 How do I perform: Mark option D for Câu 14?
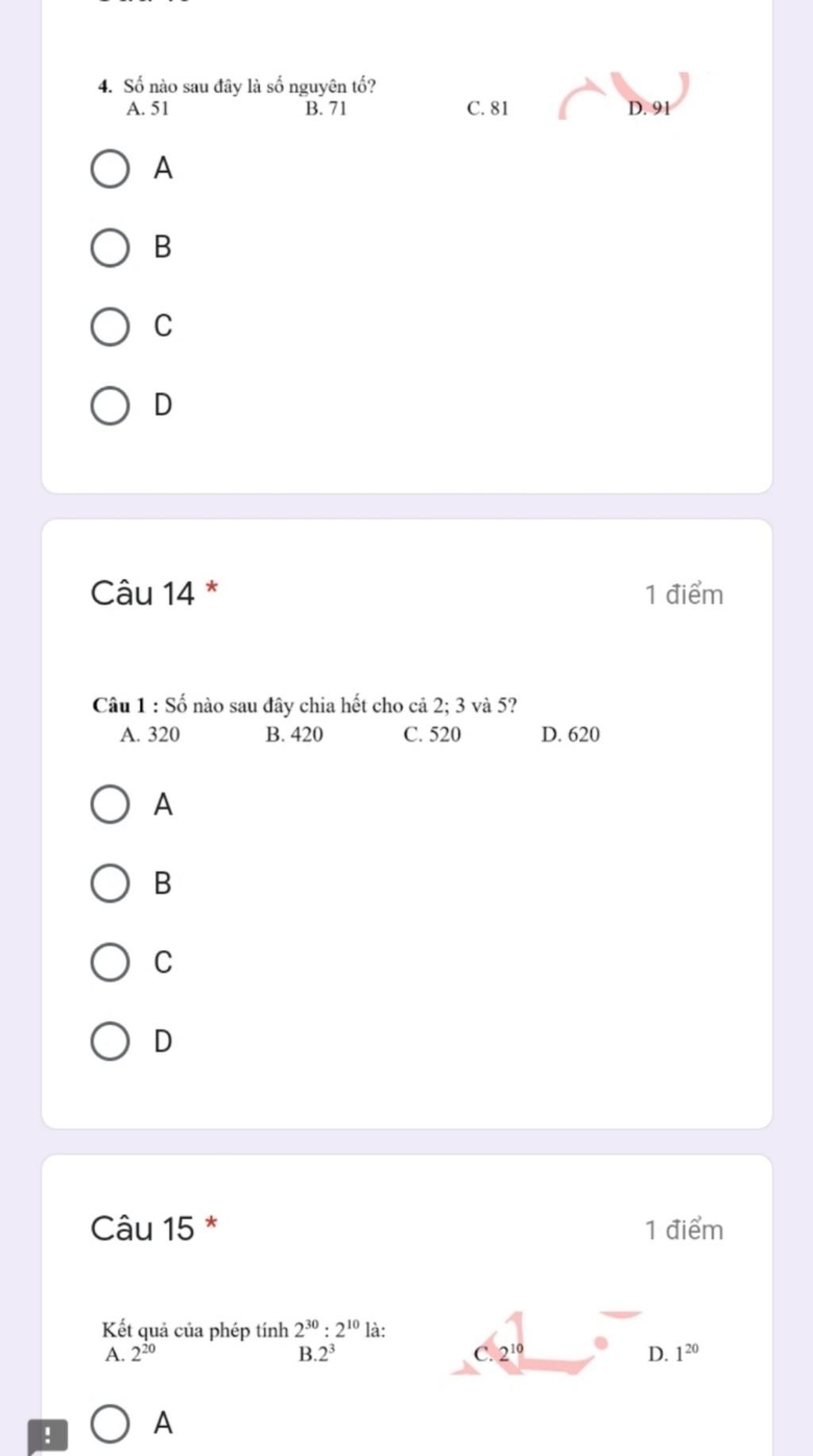click(110, 1041)
